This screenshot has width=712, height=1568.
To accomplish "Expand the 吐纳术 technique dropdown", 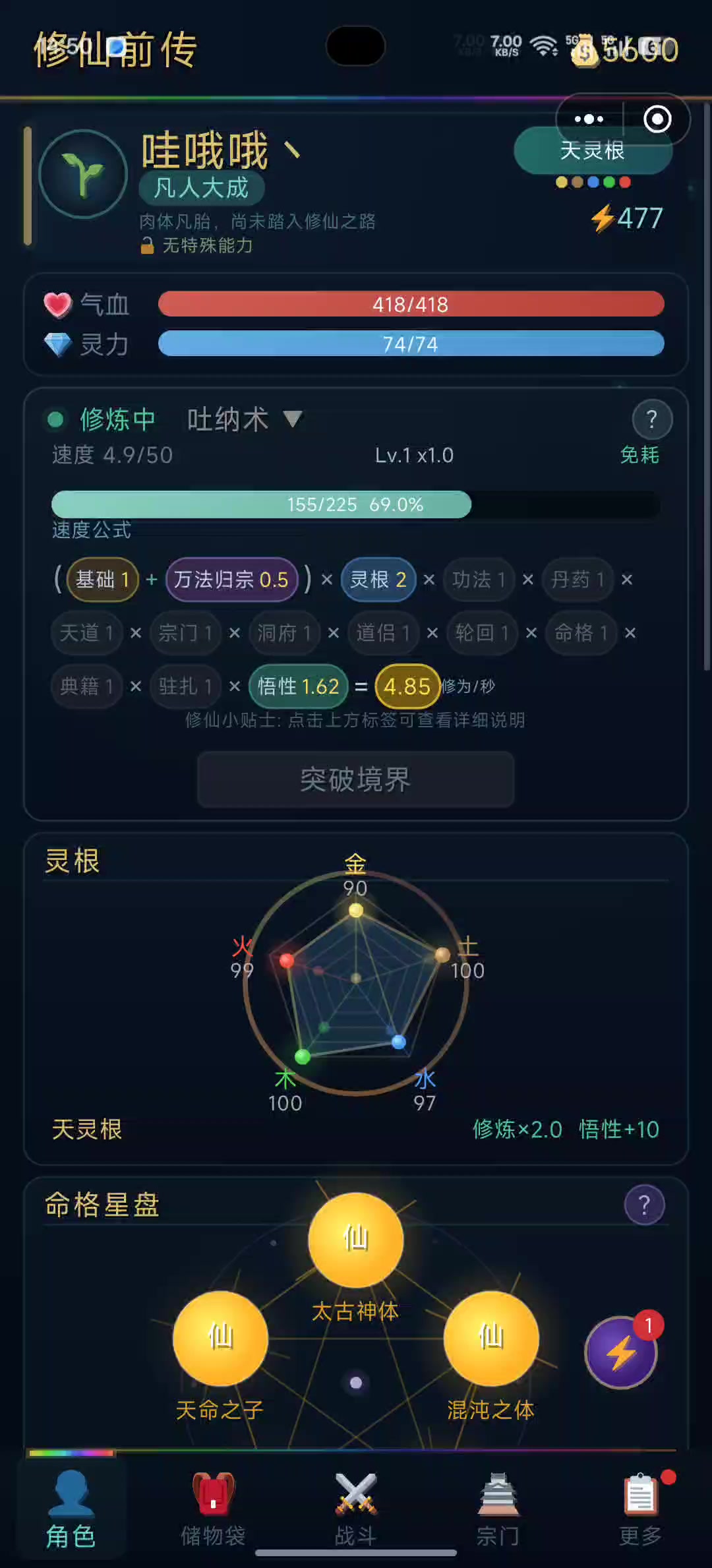I will point(292,419).
